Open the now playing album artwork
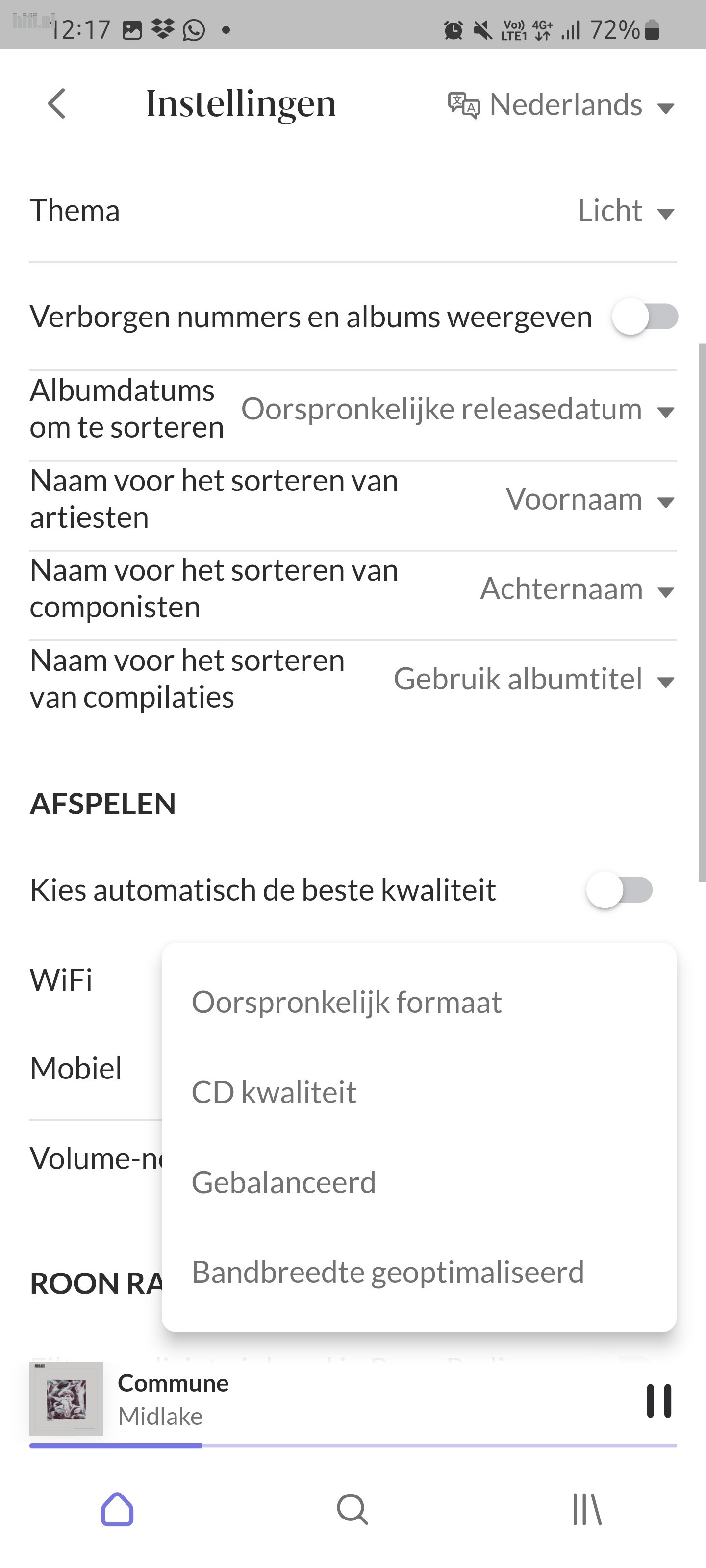Viewport: 706px width, 1568px height. point(66,1399)
